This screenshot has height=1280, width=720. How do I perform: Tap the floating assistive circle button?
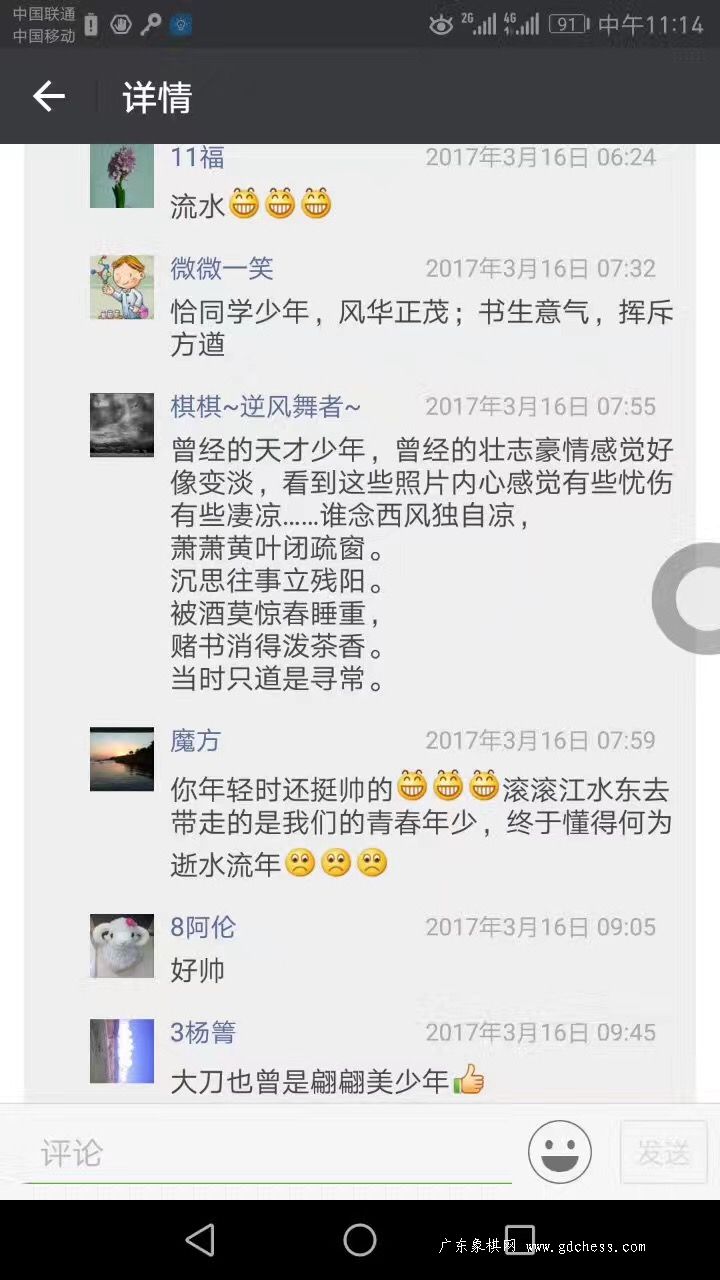coord(688,599)
